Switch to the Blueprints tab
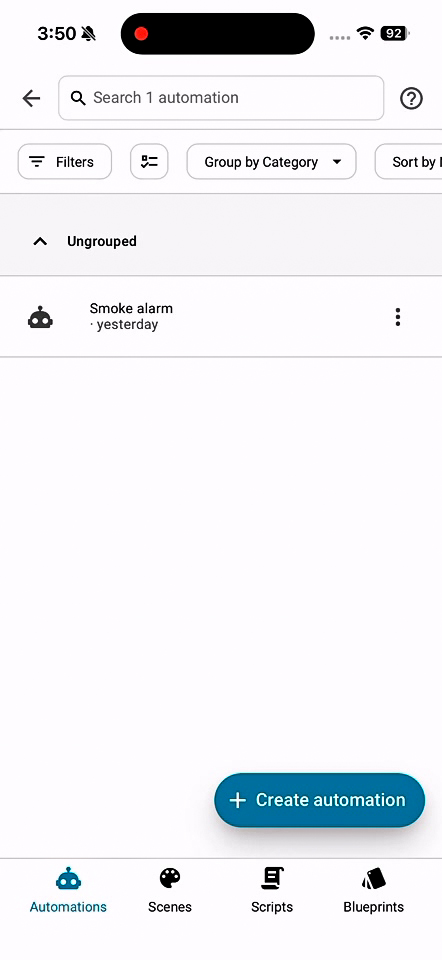Image resolution: width=442 pixels, height=960 pixels. tap(373, 891)
